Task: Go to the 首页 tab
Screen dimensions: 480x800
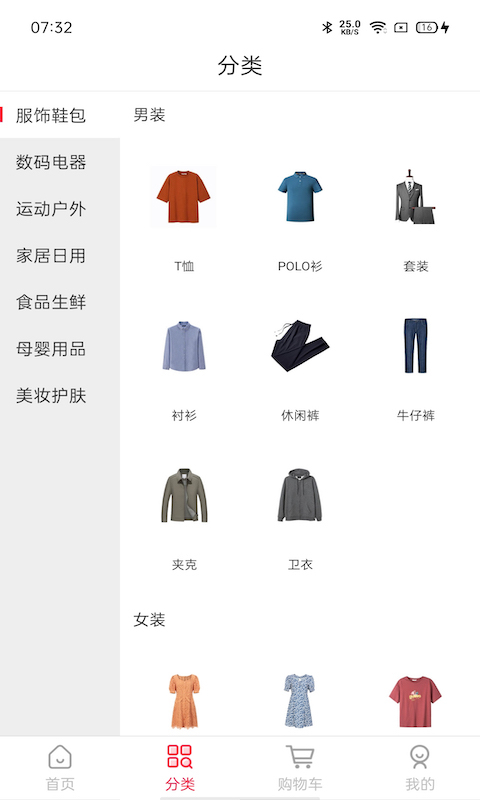Action: [x=60, y=768]
